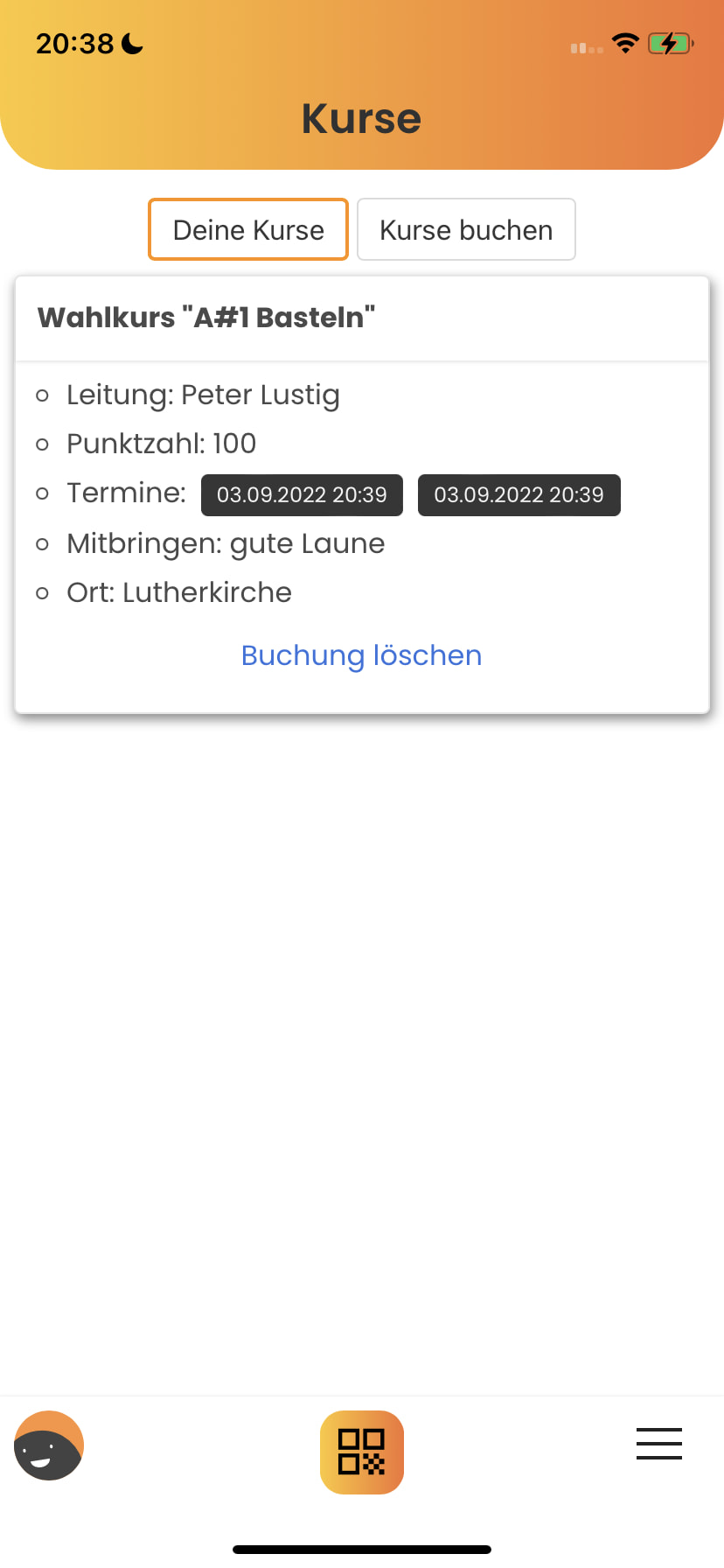Image resolution: width=724 pixels, height=1568 pixels.
Task: Switch to the Deine Kurse tab
Action: [247, 229]
